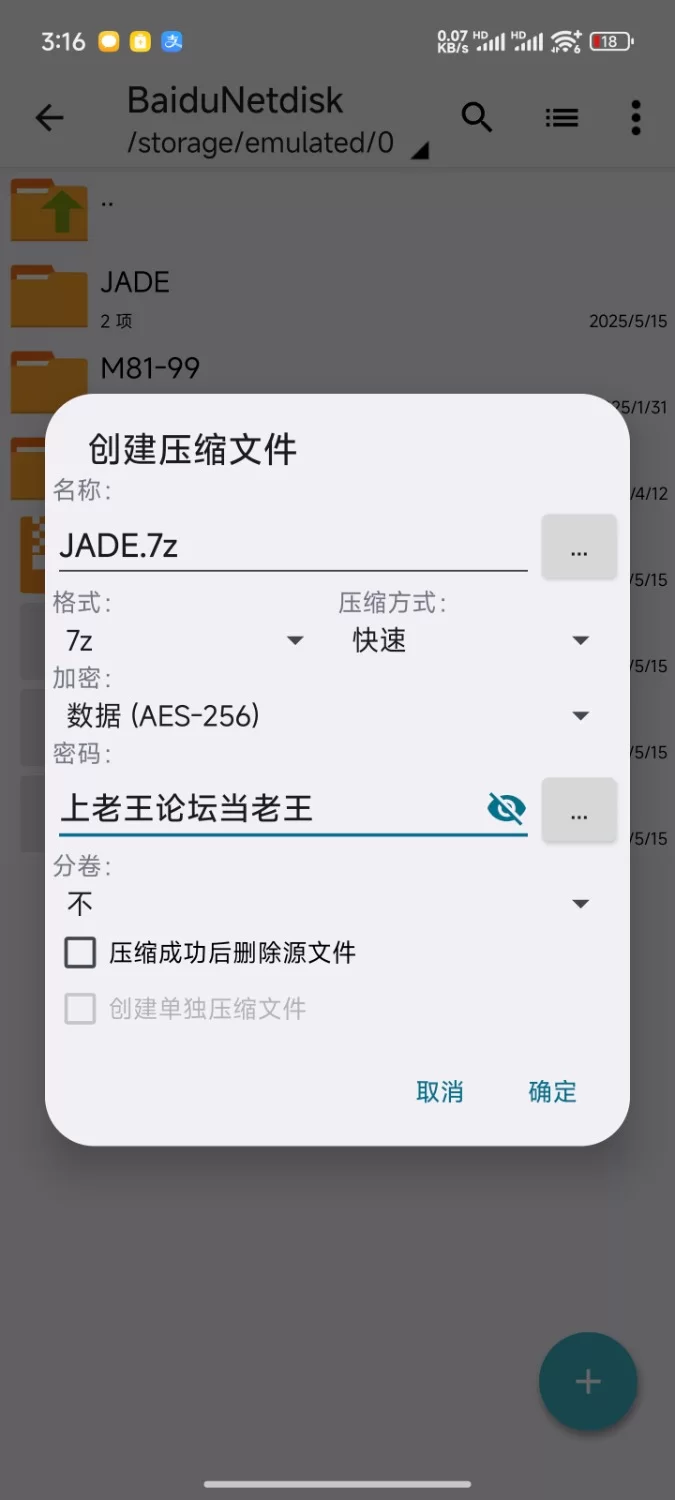Open the 7z format dropdown
Viewport: 675px width, 1500px height.
point(185,640)
